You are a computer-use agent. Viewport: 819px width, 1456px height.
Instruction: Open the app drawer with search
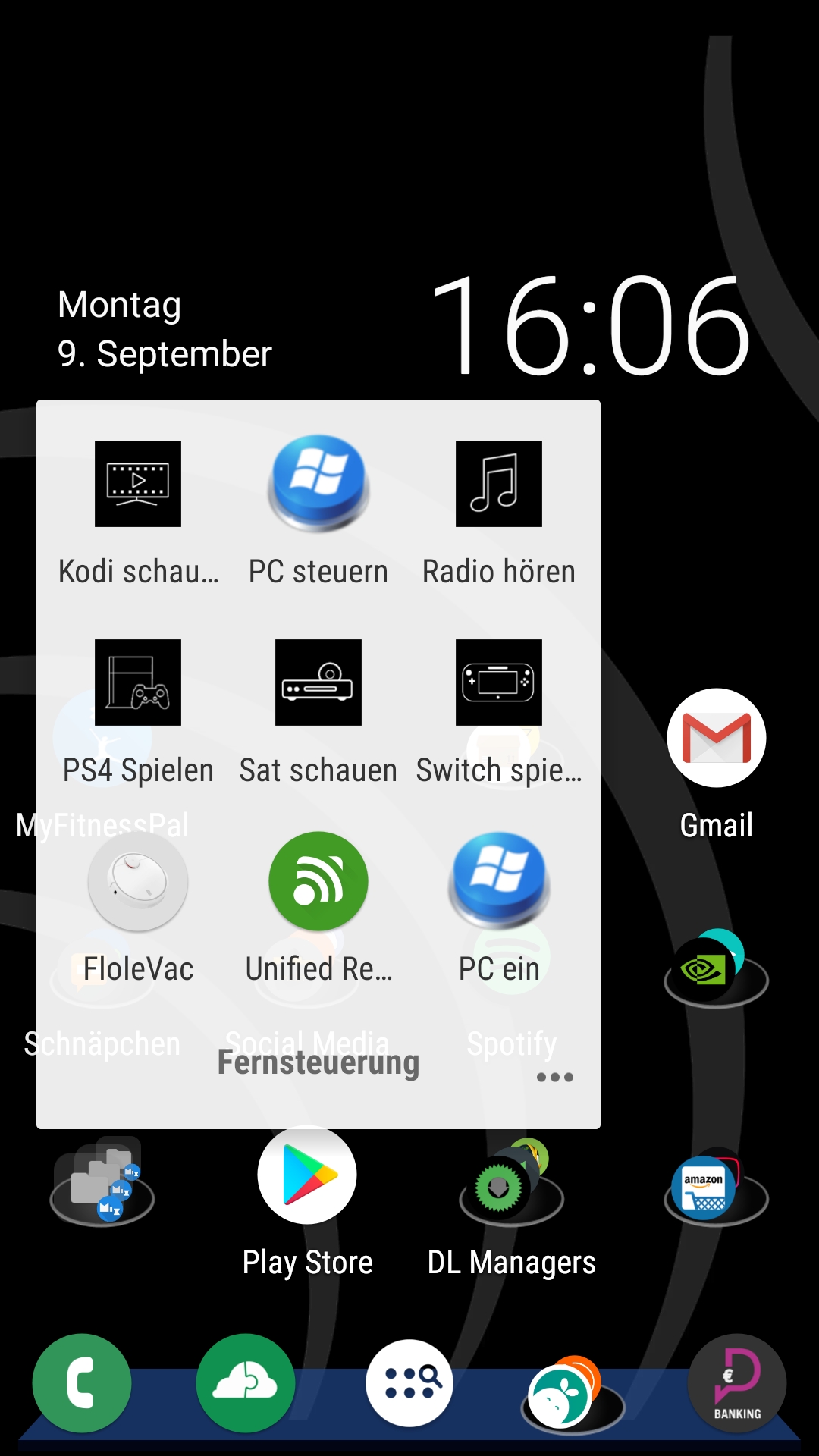click(x=409, y=1383)
